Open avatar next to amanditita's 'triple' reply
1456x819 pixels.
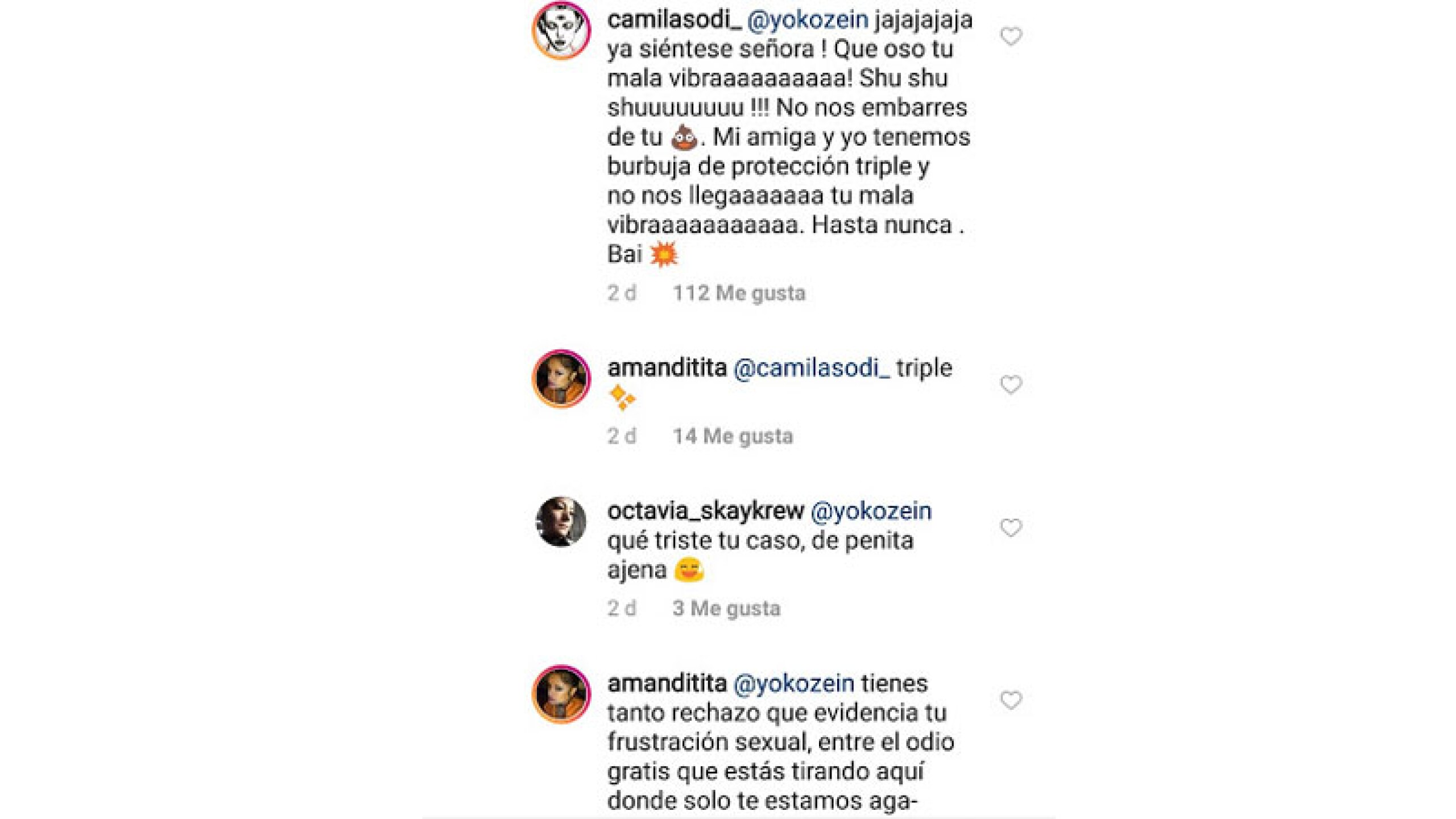tap(561, 379)
